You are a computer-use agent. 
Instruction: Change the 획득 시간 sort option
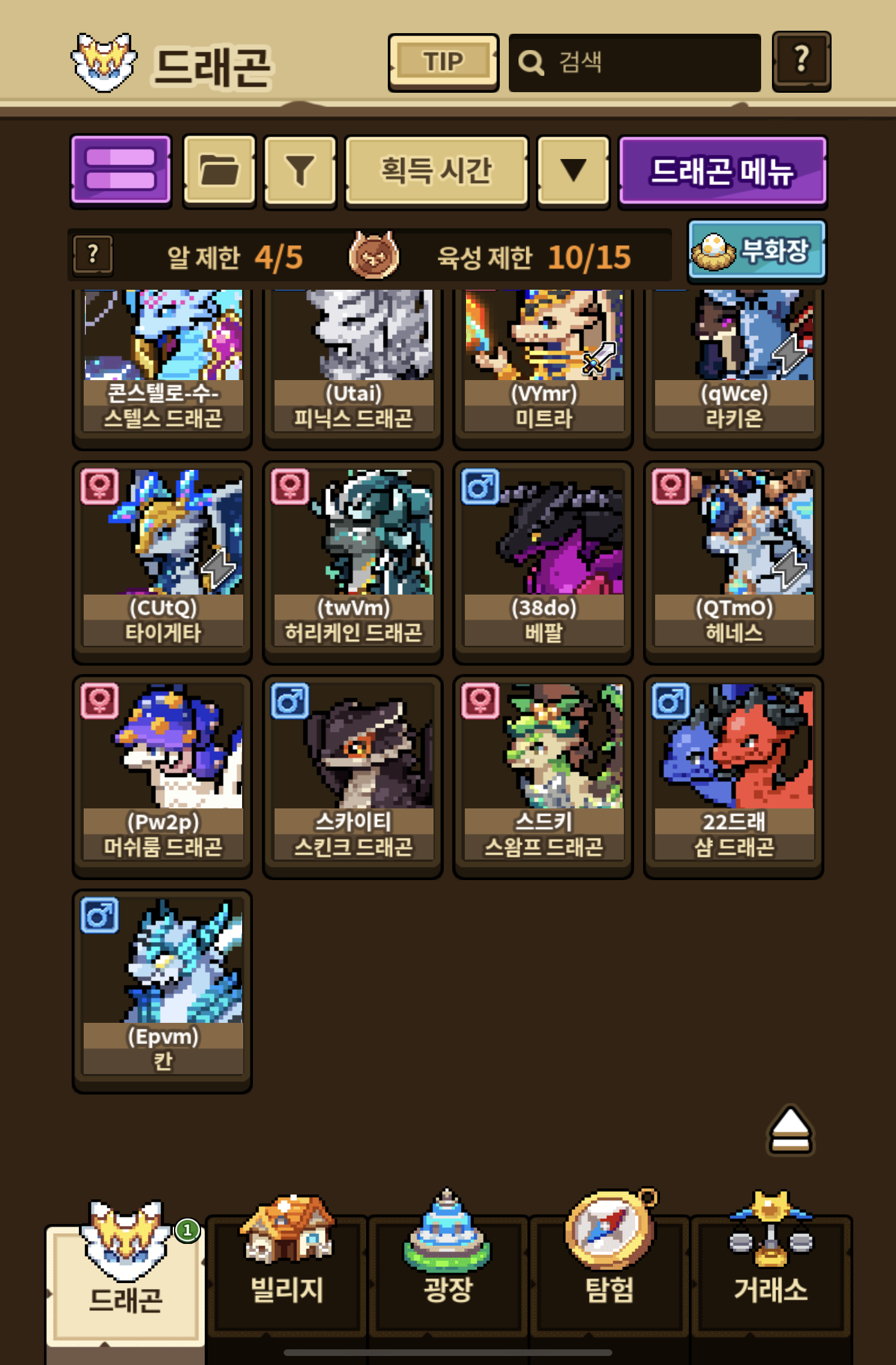(x=437, y=171)
